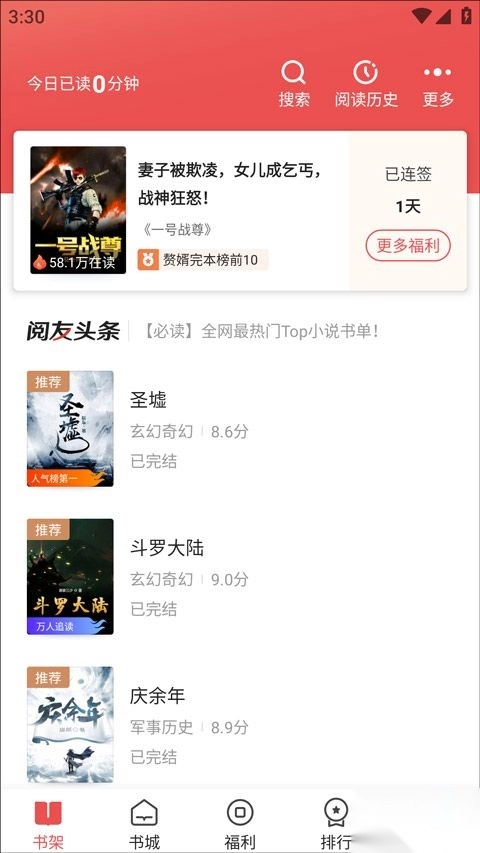Open the featured book 一号战尊
480x853 pixels.
coord(181,211)
